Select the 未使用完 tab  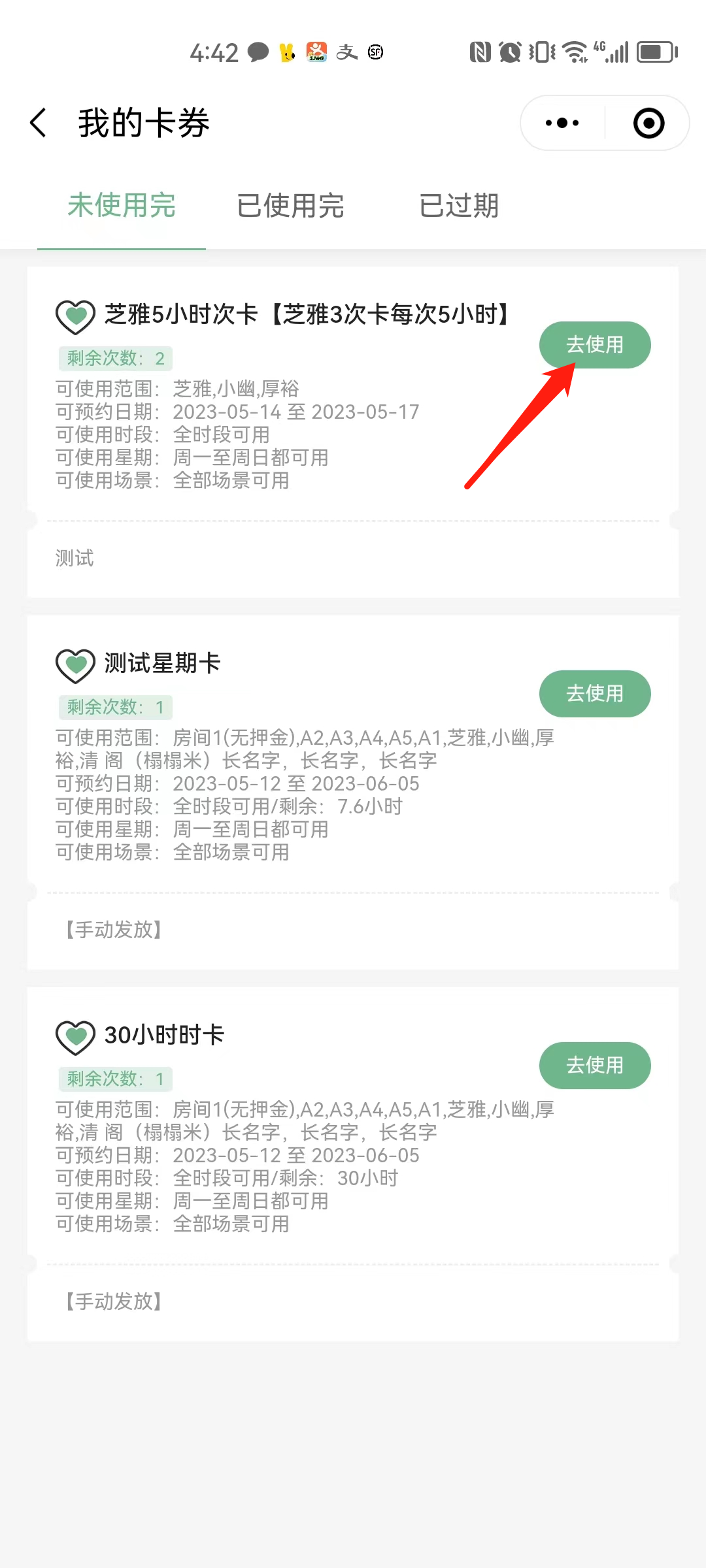pyautogui.click(x=122, y=205)
